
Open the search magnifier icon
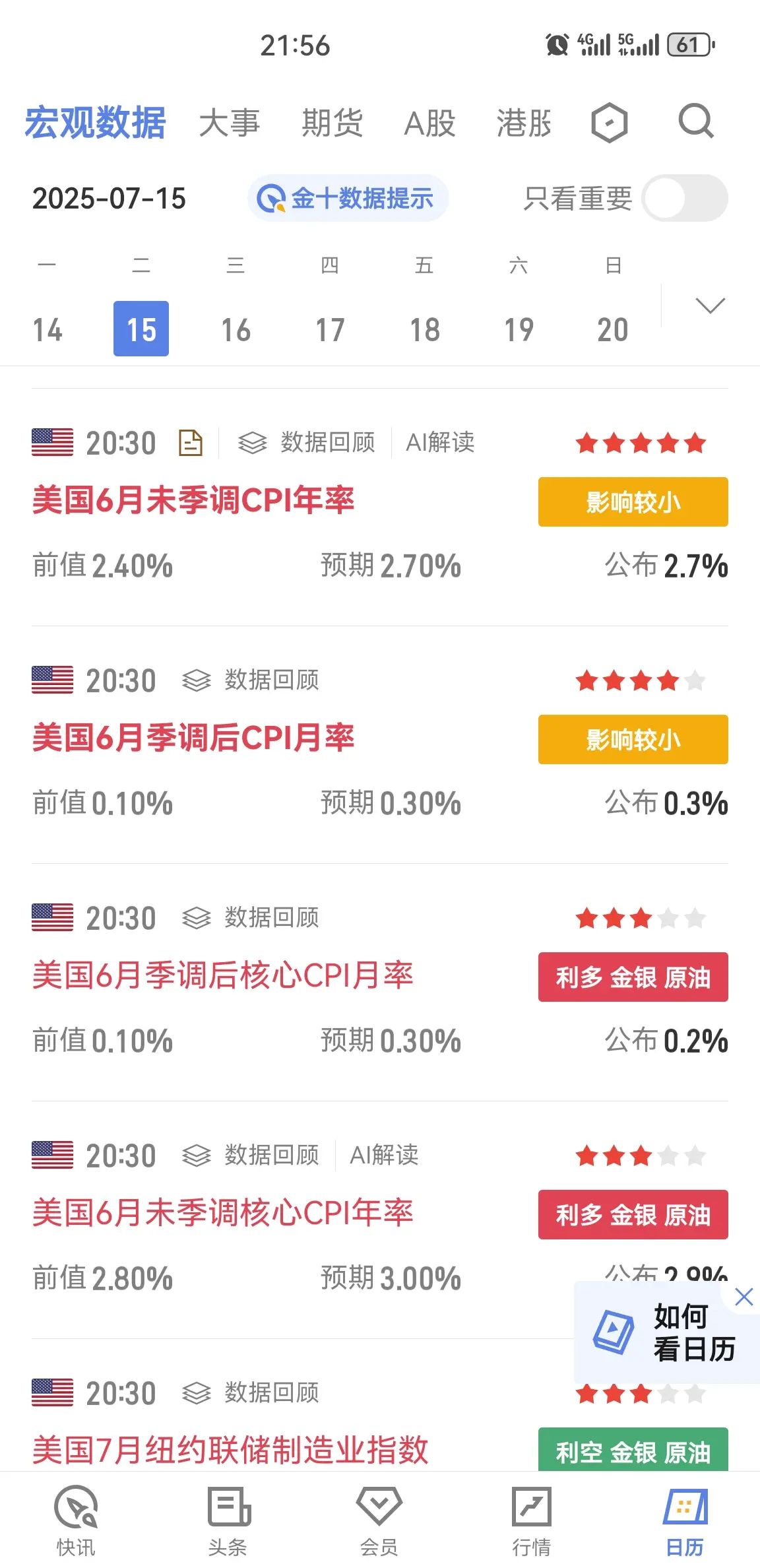[696, 121]
